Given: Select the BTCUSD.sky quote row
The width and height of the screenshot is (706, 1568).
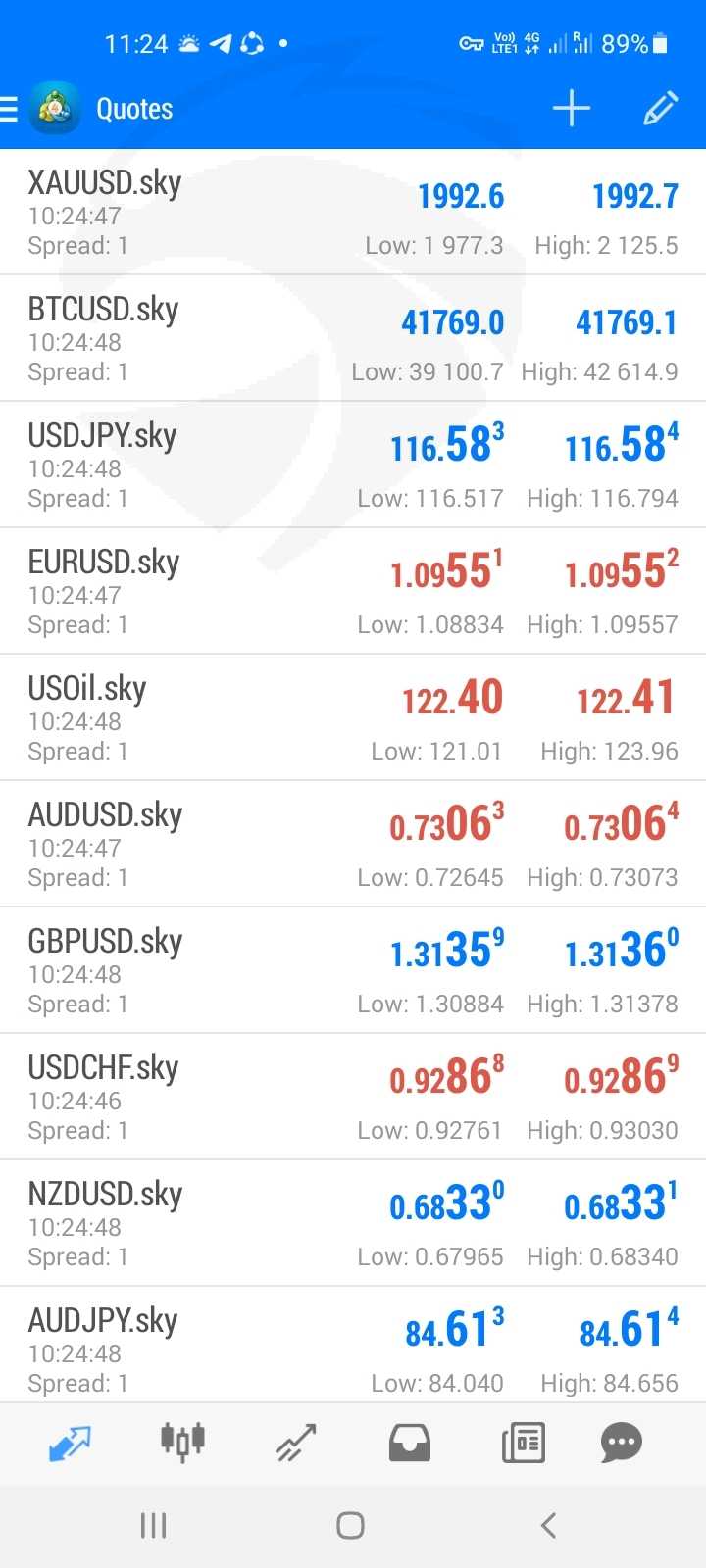Looking at the screenshot, I should [x=353, y=339].
